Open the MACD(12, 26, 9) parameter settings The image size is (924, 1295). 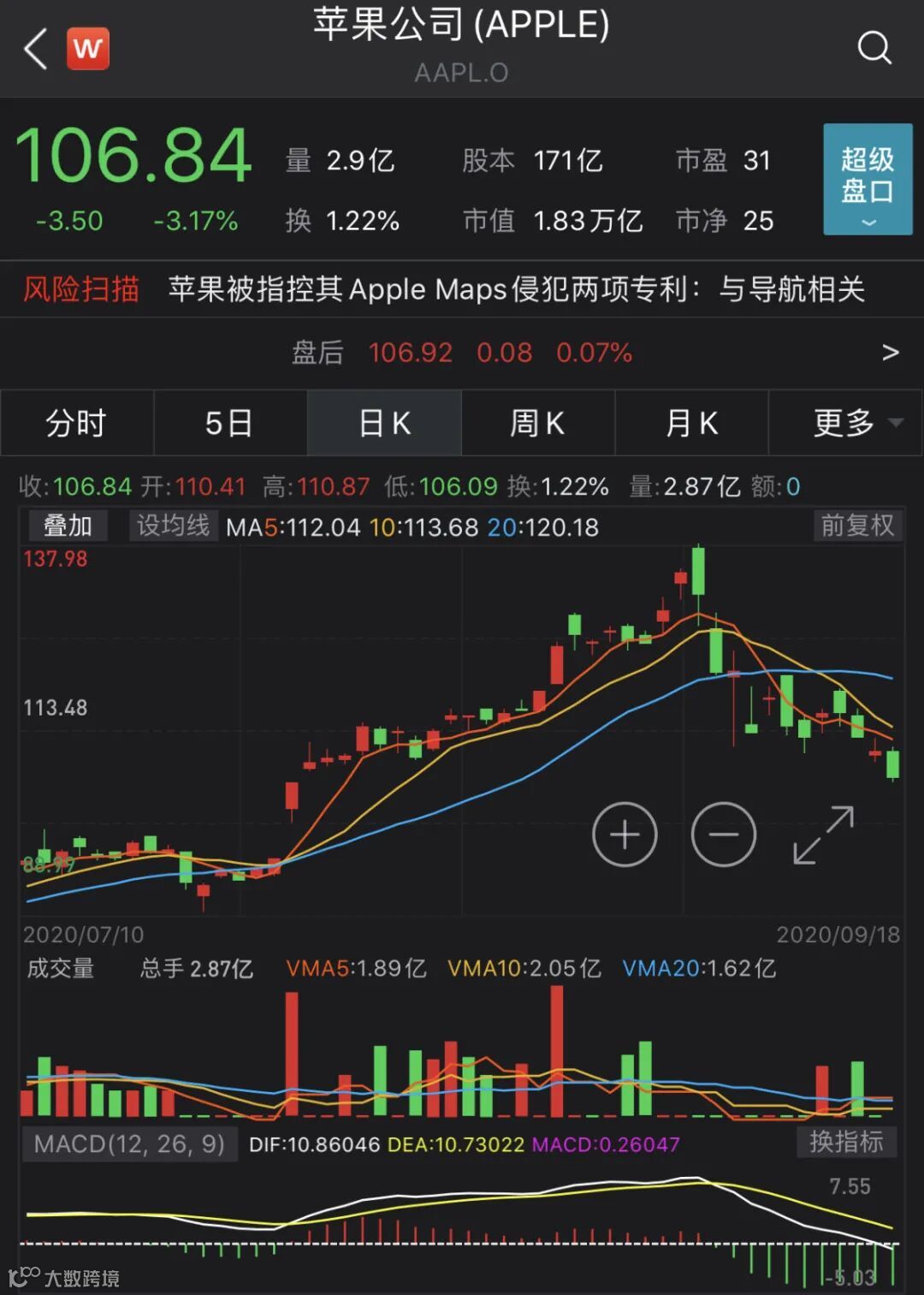[129, 1144]
